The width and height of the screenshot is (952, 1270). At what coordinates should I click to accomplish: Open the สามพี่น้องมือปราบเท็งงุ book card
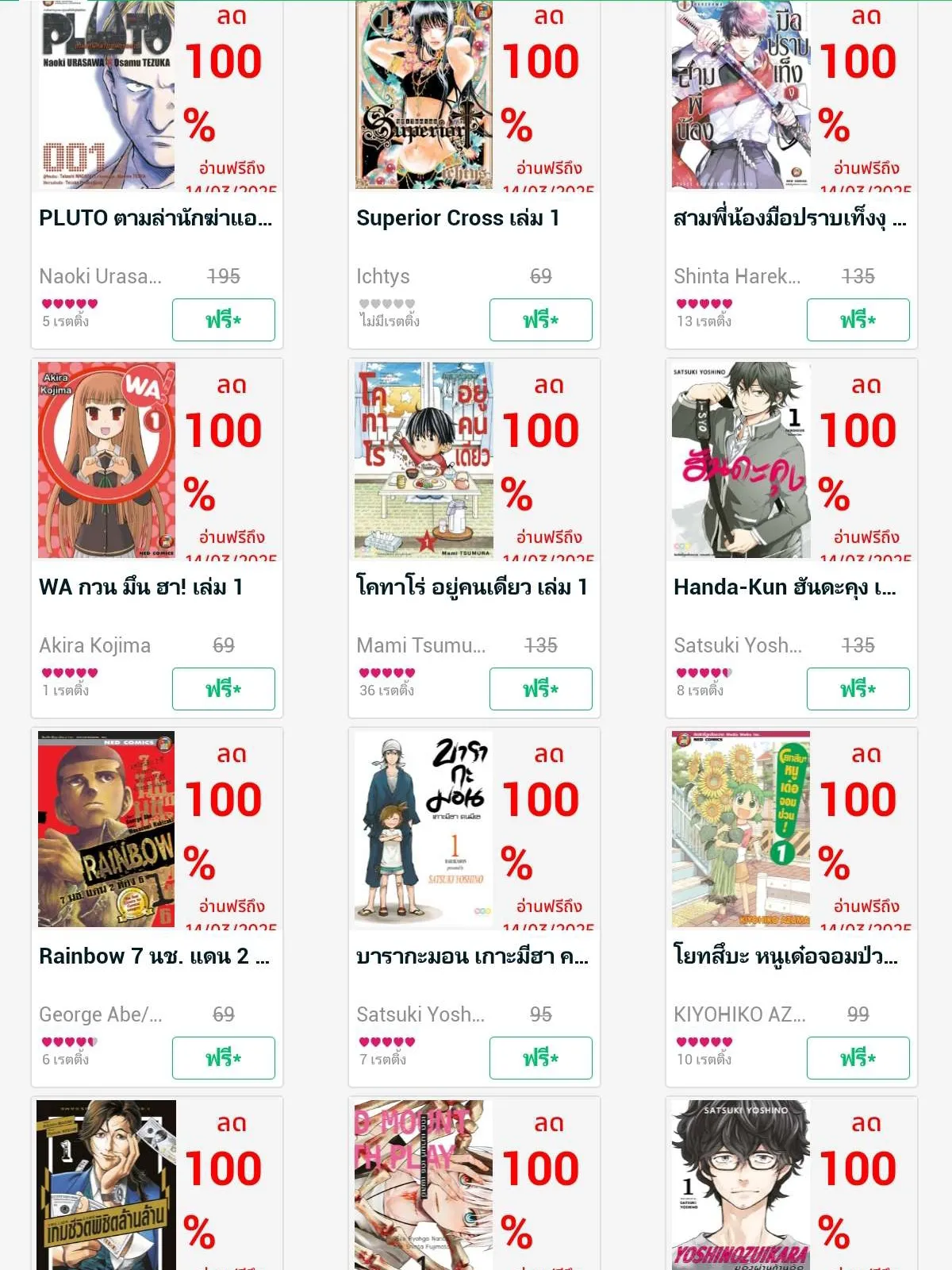(789, 217)
